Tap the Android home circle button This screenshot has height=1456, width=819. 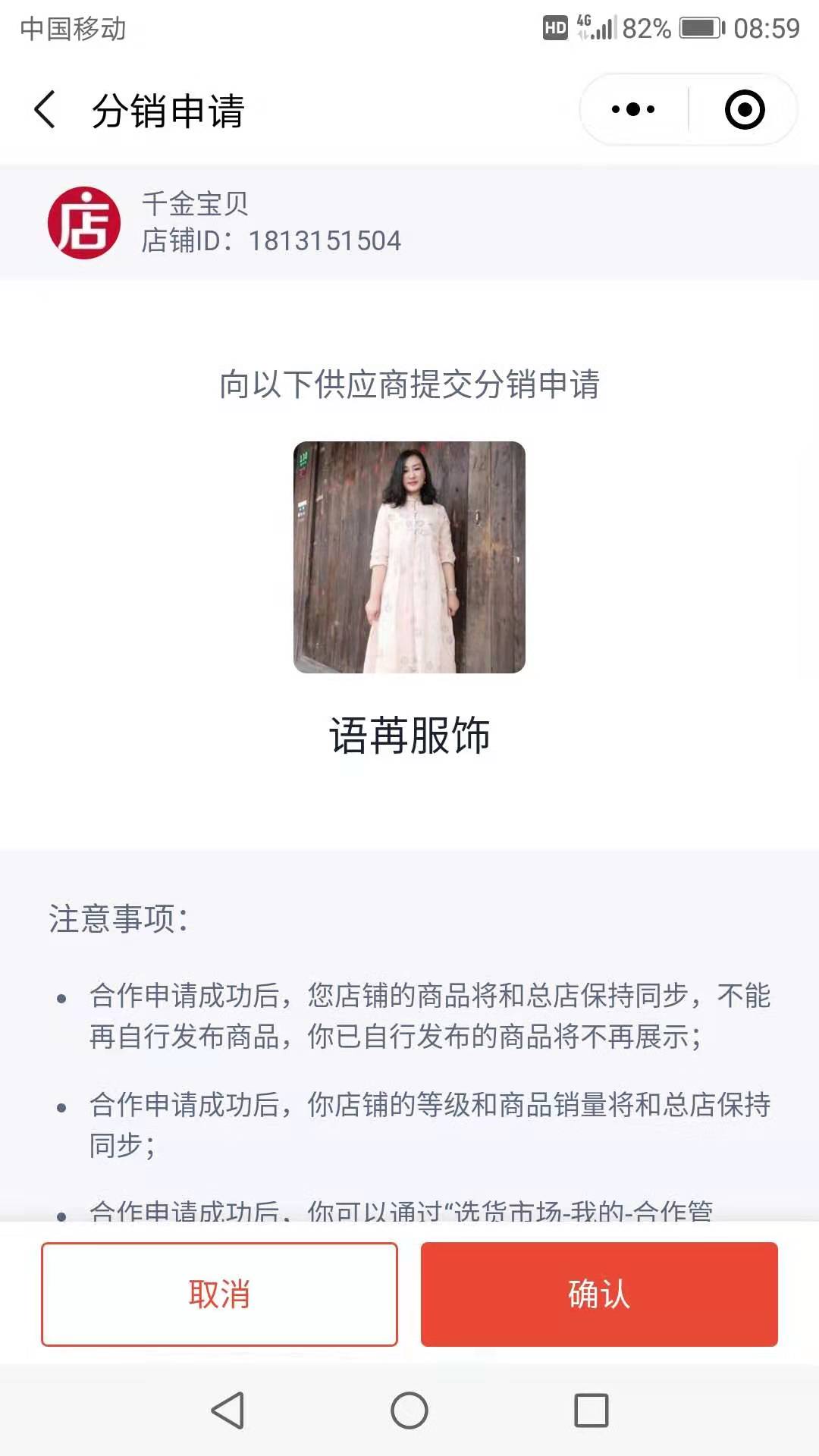[x=409, y=1411]
